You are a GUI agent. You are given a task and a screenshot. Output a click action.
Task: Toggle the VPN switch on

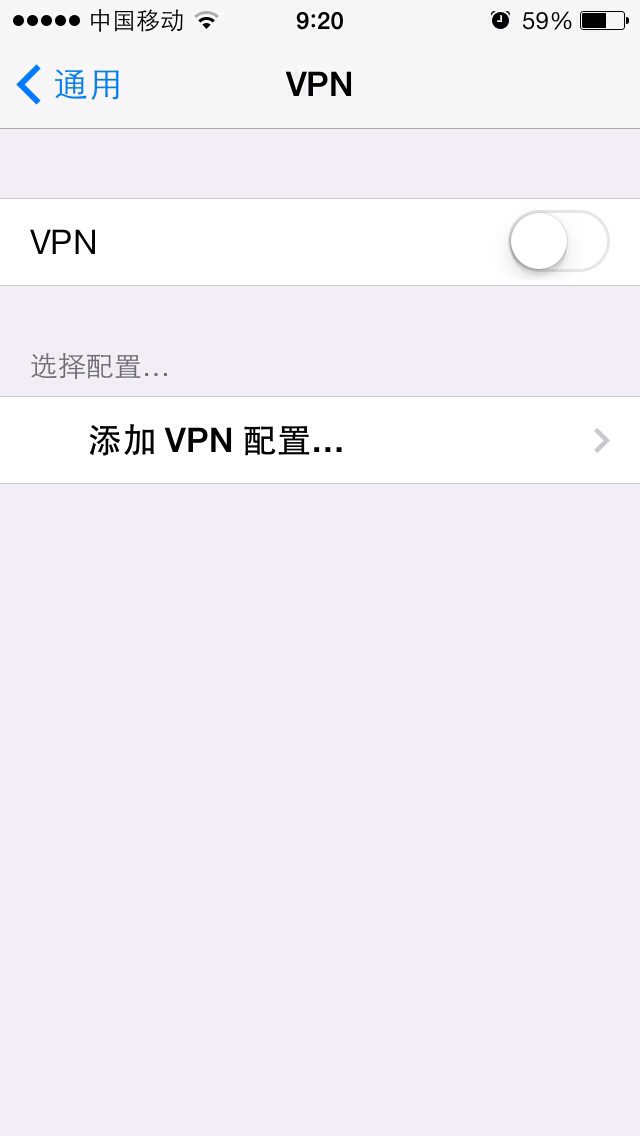(x=558, y=241)
